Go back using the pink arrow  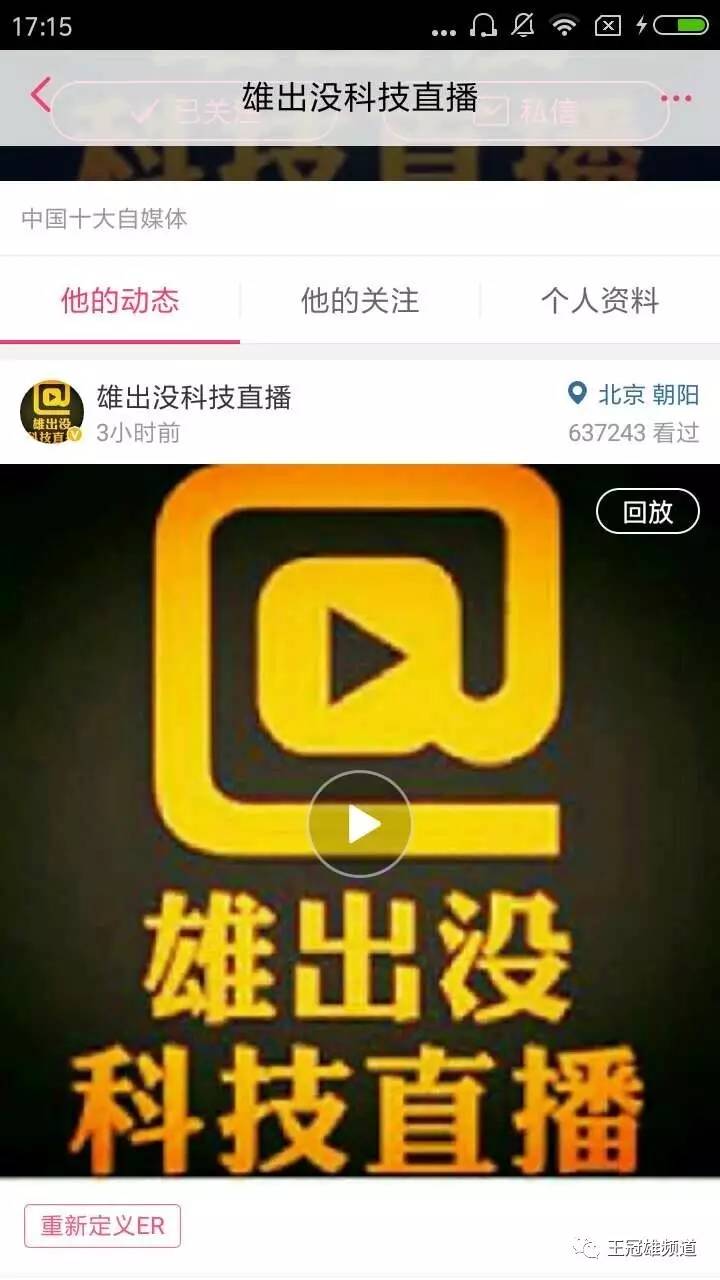pos(40,96)
